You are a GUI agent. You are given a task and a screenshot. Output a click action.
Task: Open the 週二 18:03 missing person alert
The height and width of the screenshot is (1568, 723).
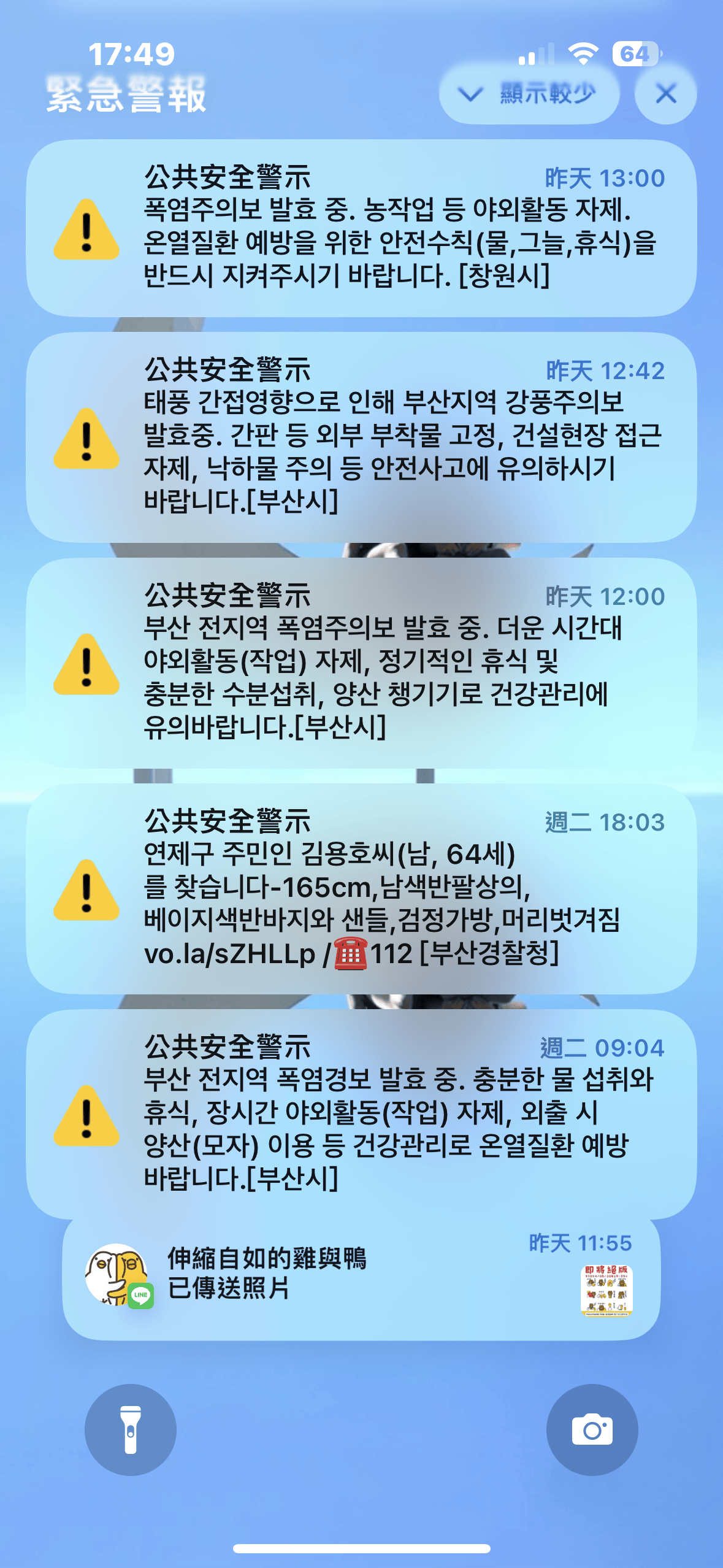pos(361,888)
